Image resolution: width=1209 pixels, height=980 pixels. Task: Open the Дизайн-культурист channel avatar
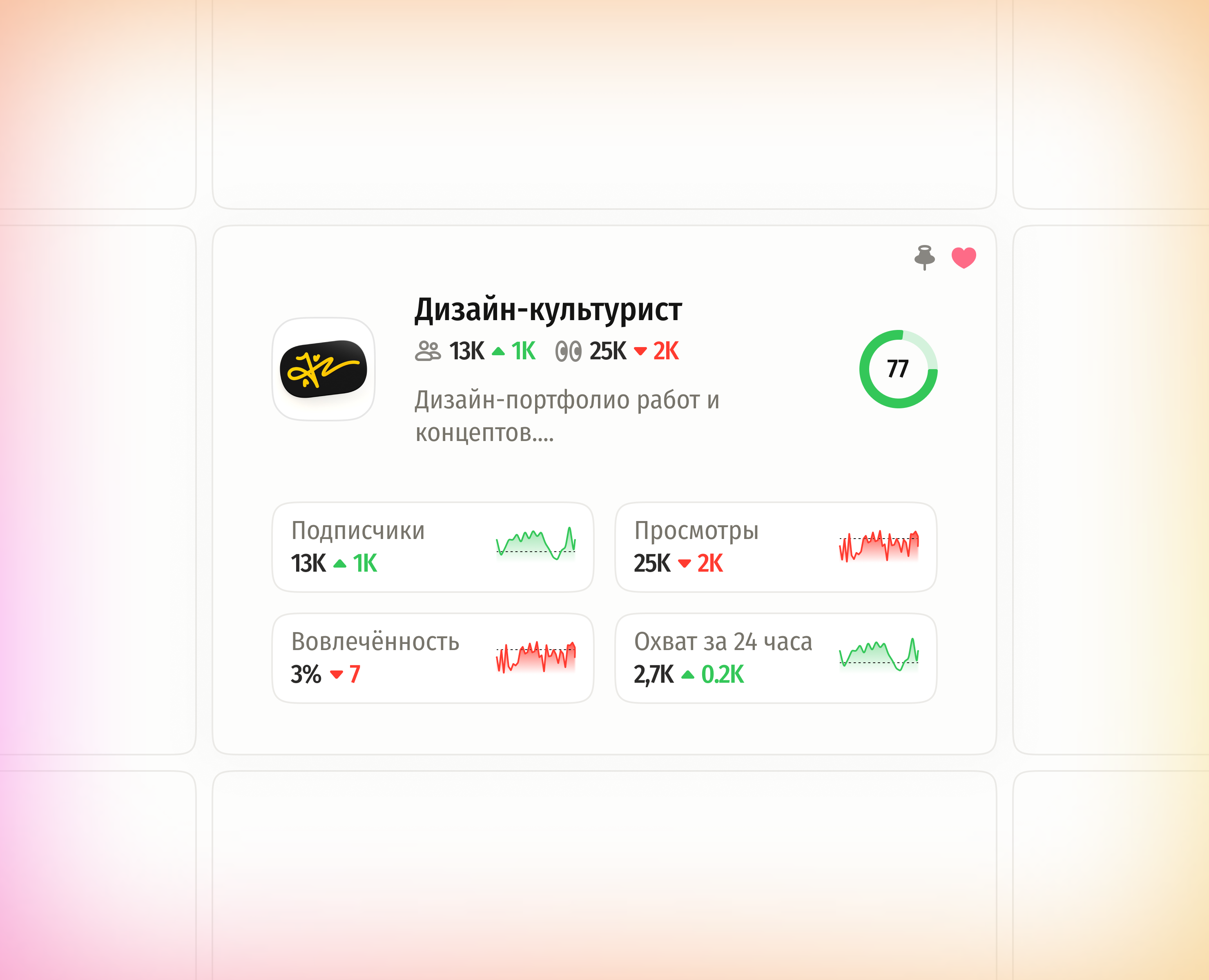[x=323, y=369]
